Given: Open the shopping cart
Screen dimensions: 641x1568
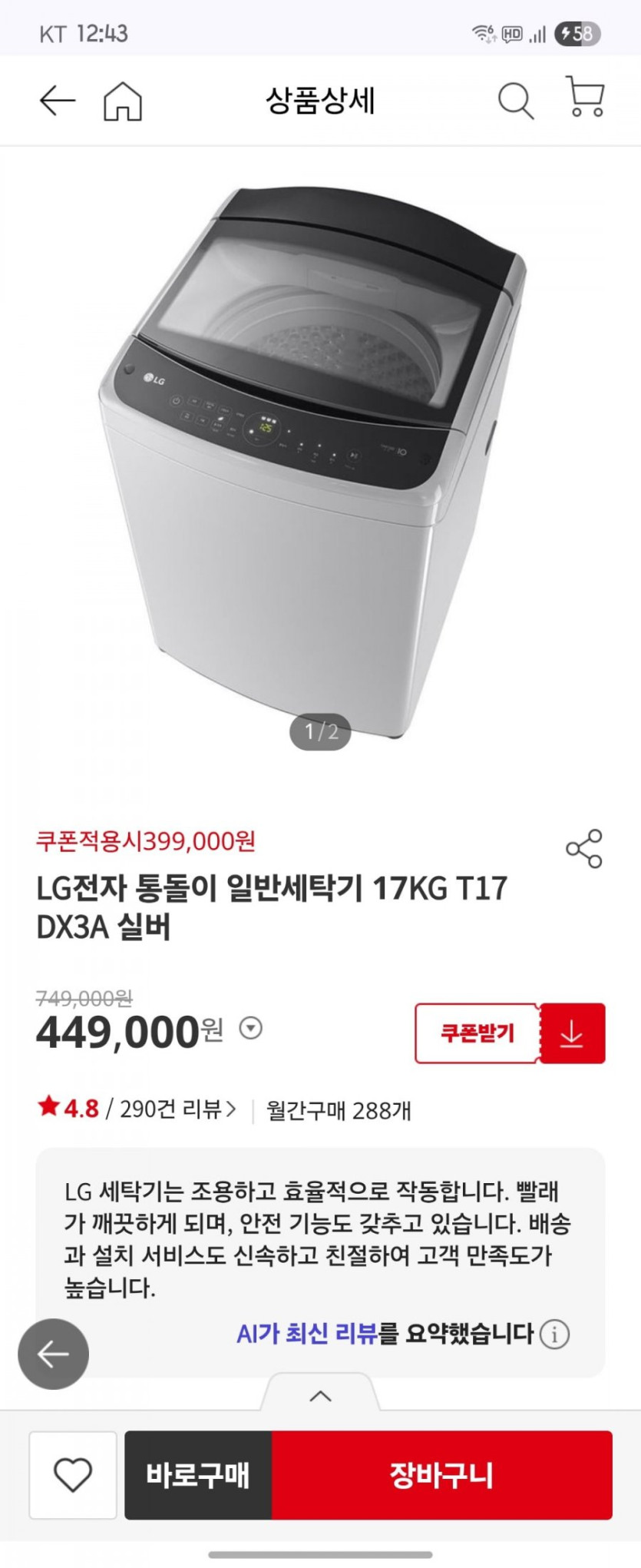Looking at the screenshot, I should (x=585, y=98).
